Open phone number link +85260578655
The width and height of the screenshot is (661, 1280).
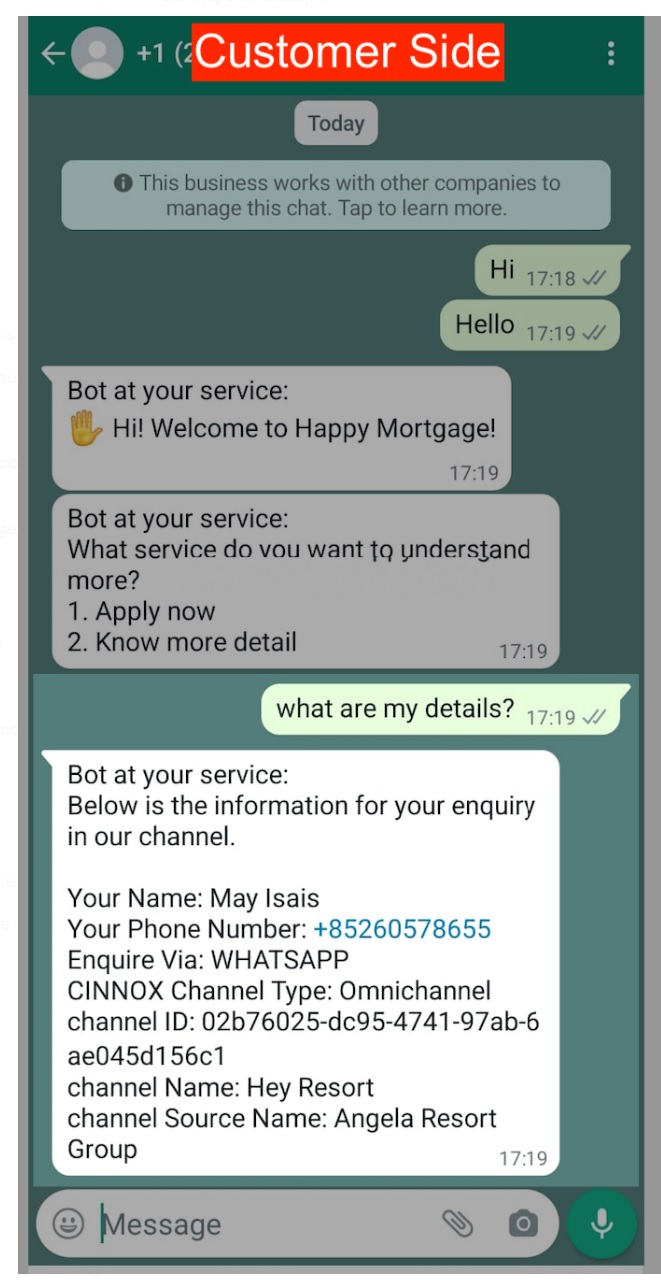(x=402, y=929)
